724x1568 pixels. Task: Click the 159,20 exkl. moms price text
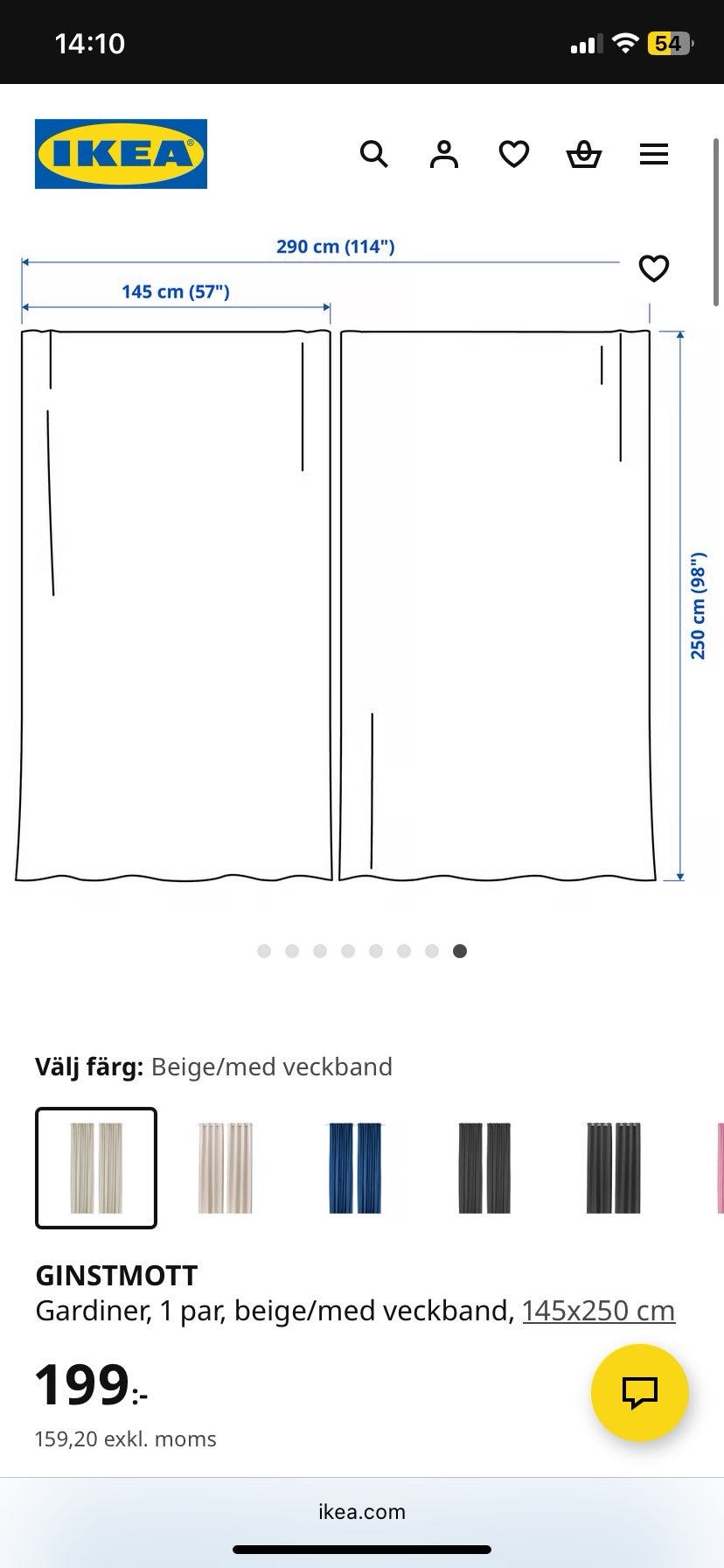click(x=126, y=1438)
